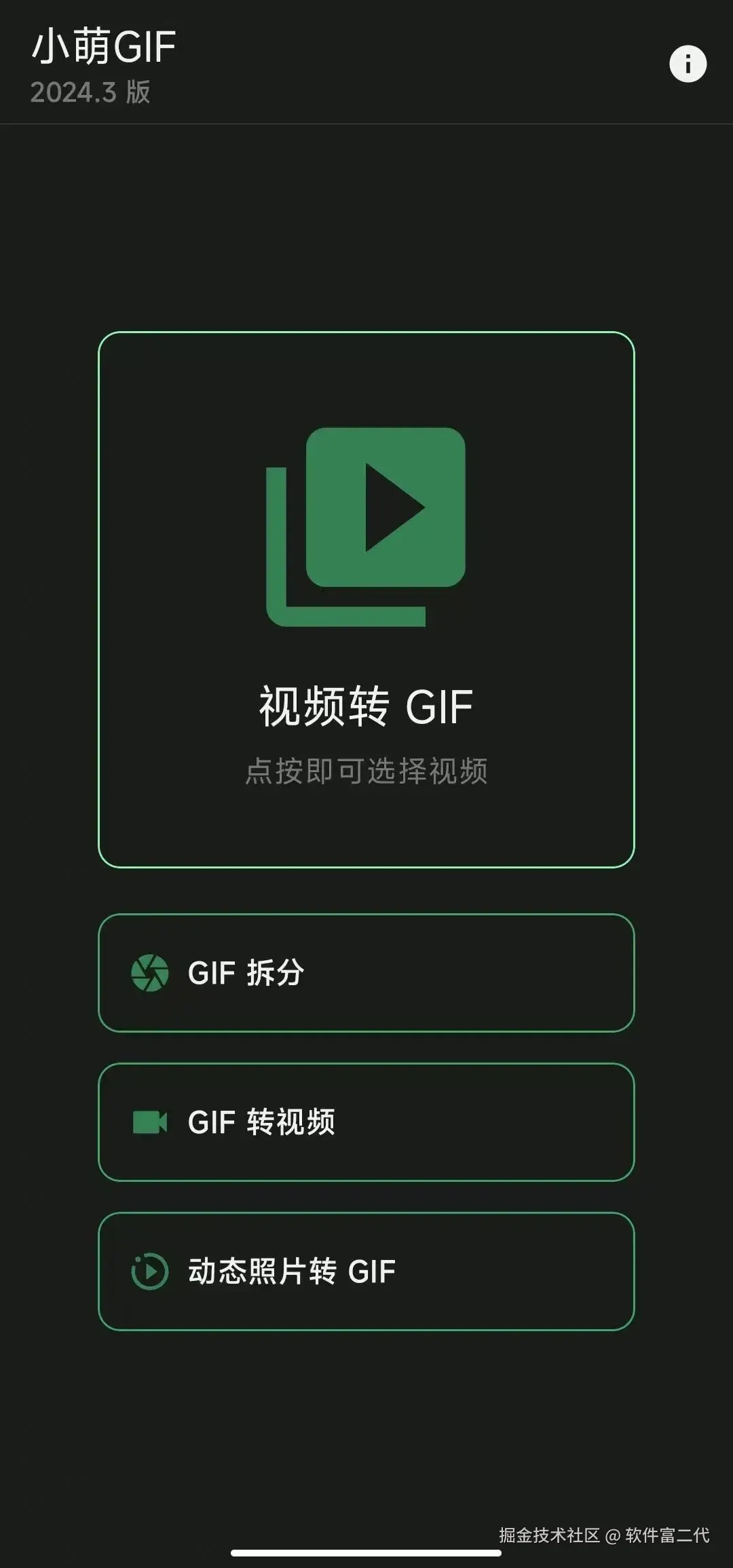The image size is (733, 1568).
Task: Open the app info icon
Action: pos(688,64)
